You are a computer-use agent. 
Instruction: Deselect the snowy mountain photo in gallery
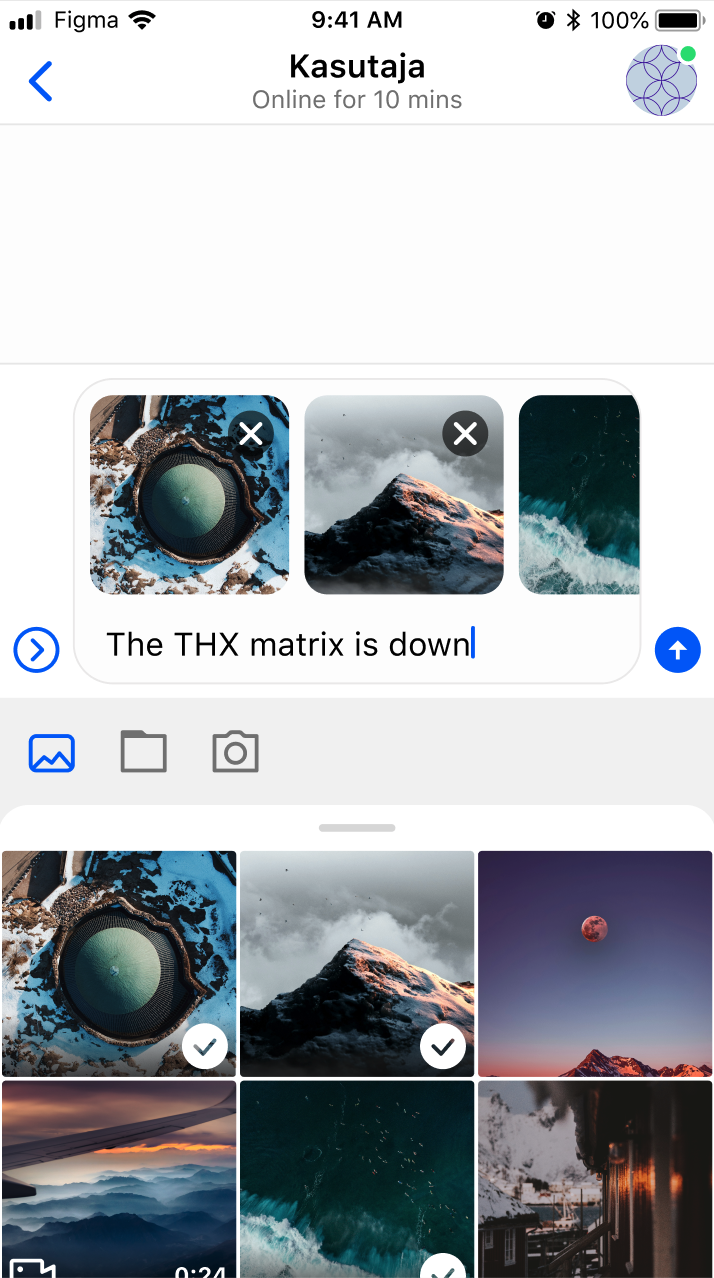click(443, 1047)
